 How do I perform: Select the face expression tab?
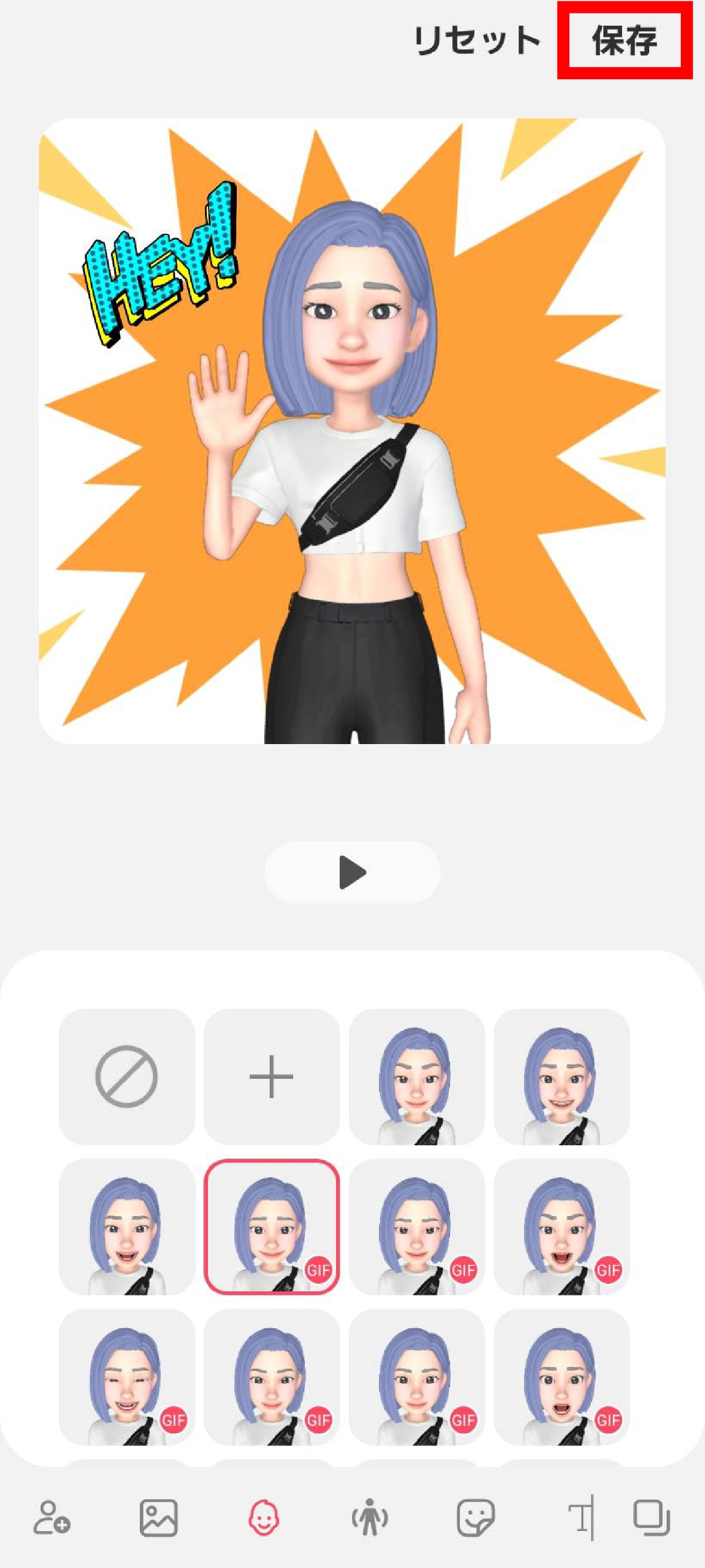(x=264, y=1517)
